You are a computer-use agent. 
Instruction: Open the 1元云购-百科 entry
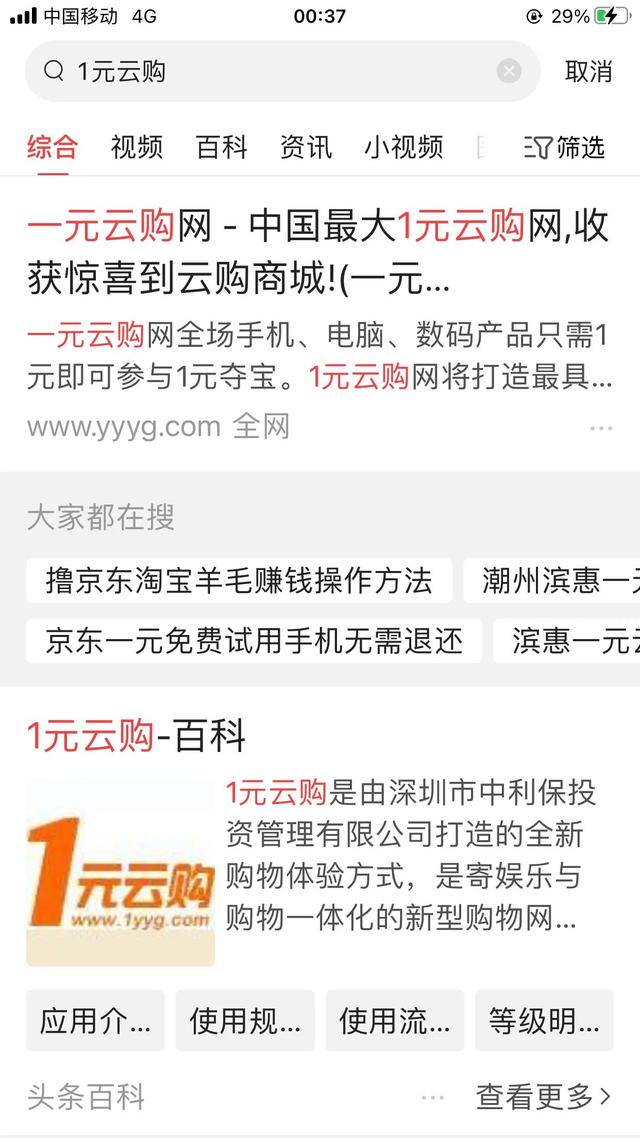pyautogui.click(x=136, y=737)
